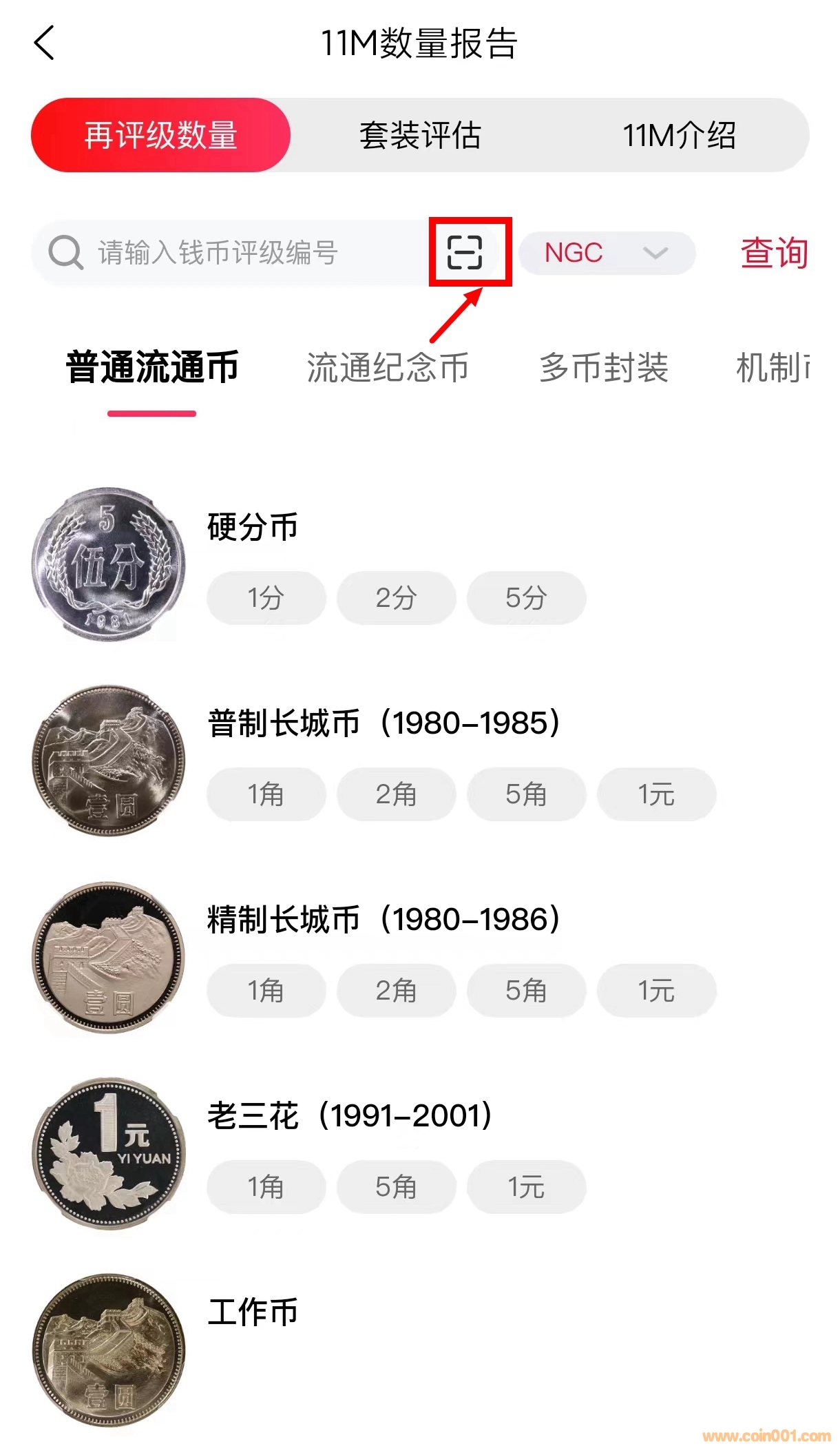The width and height of the screenshot is (840, 1455).
Task: Switch to 流通纪念币 category
Action: [x=388, y=367]
